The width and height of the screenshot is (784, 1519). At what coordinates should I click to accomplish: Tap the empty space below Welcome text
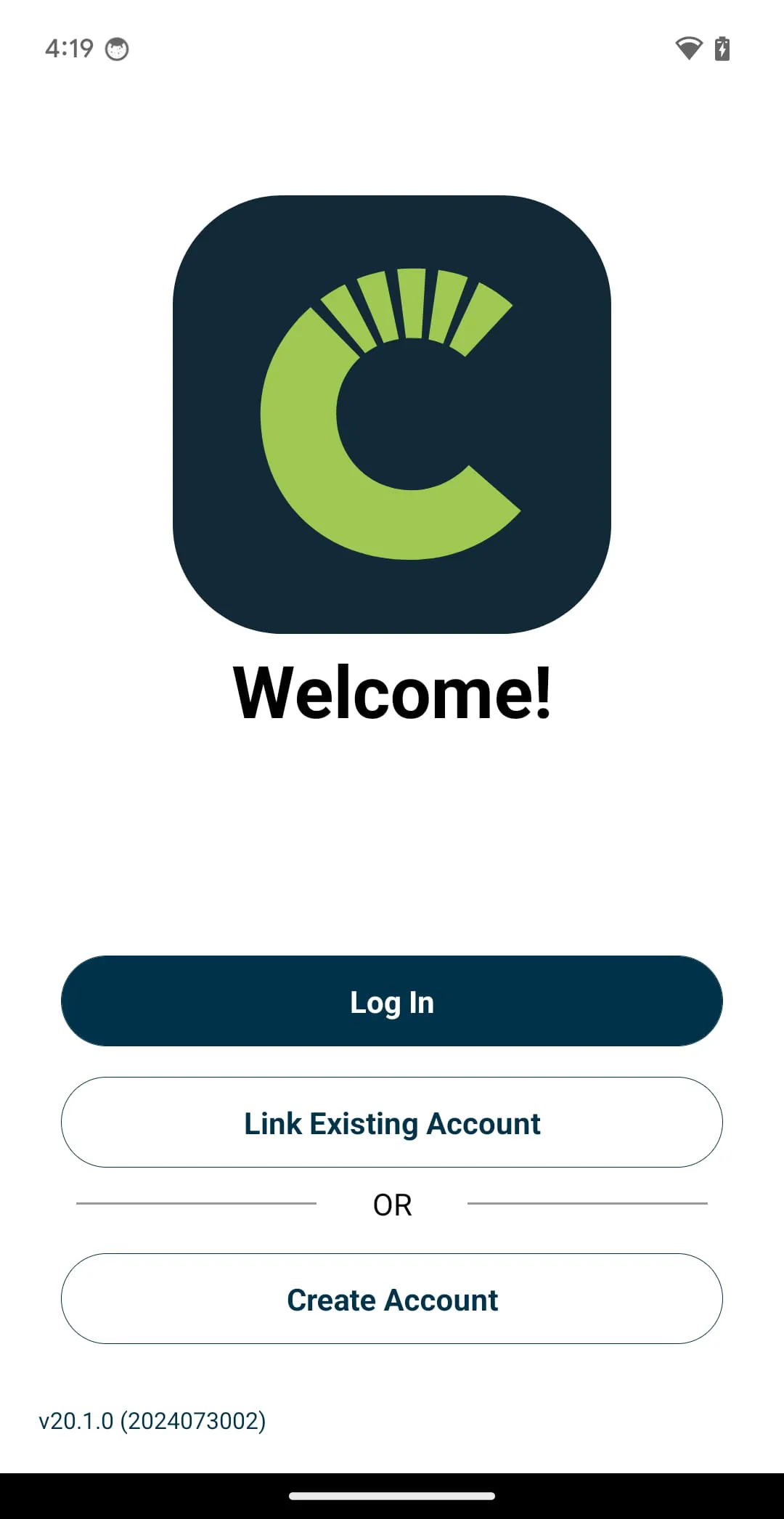click(x=392, y=835)
